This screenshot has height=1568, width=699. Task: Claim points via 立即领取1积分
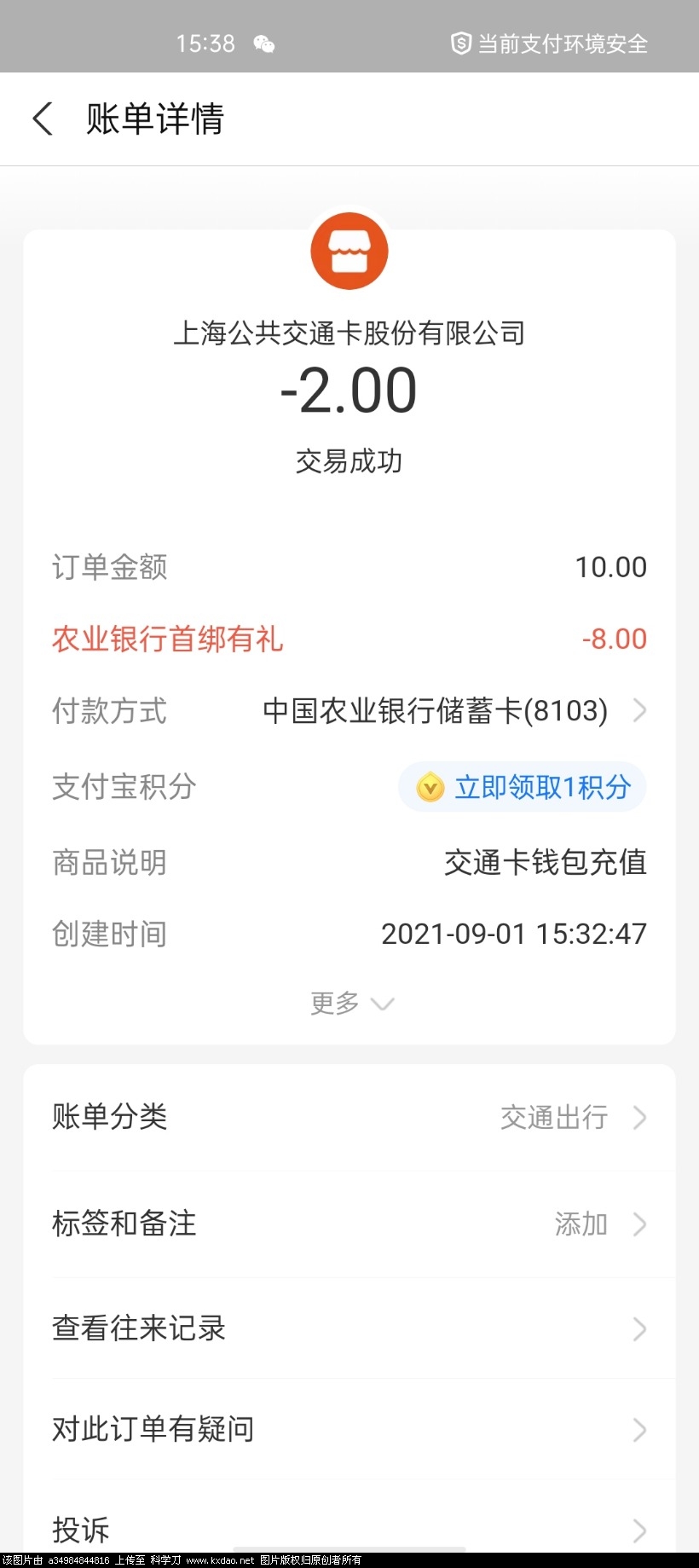point(523,786)
